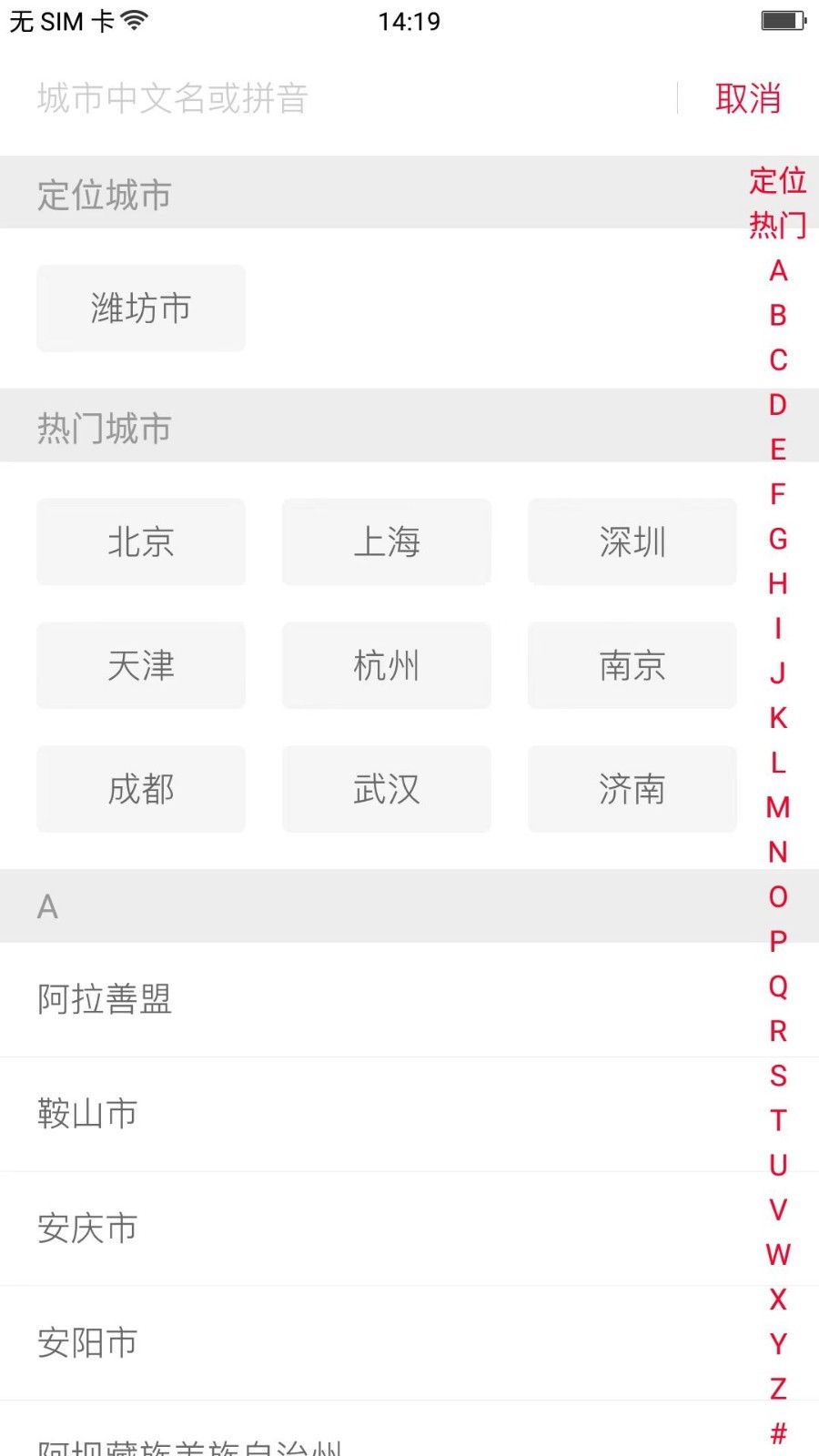Viewport: 819px width, 1456px height.
Task: Select 安阳市 from the list
Action: [x=409, y=1343]
